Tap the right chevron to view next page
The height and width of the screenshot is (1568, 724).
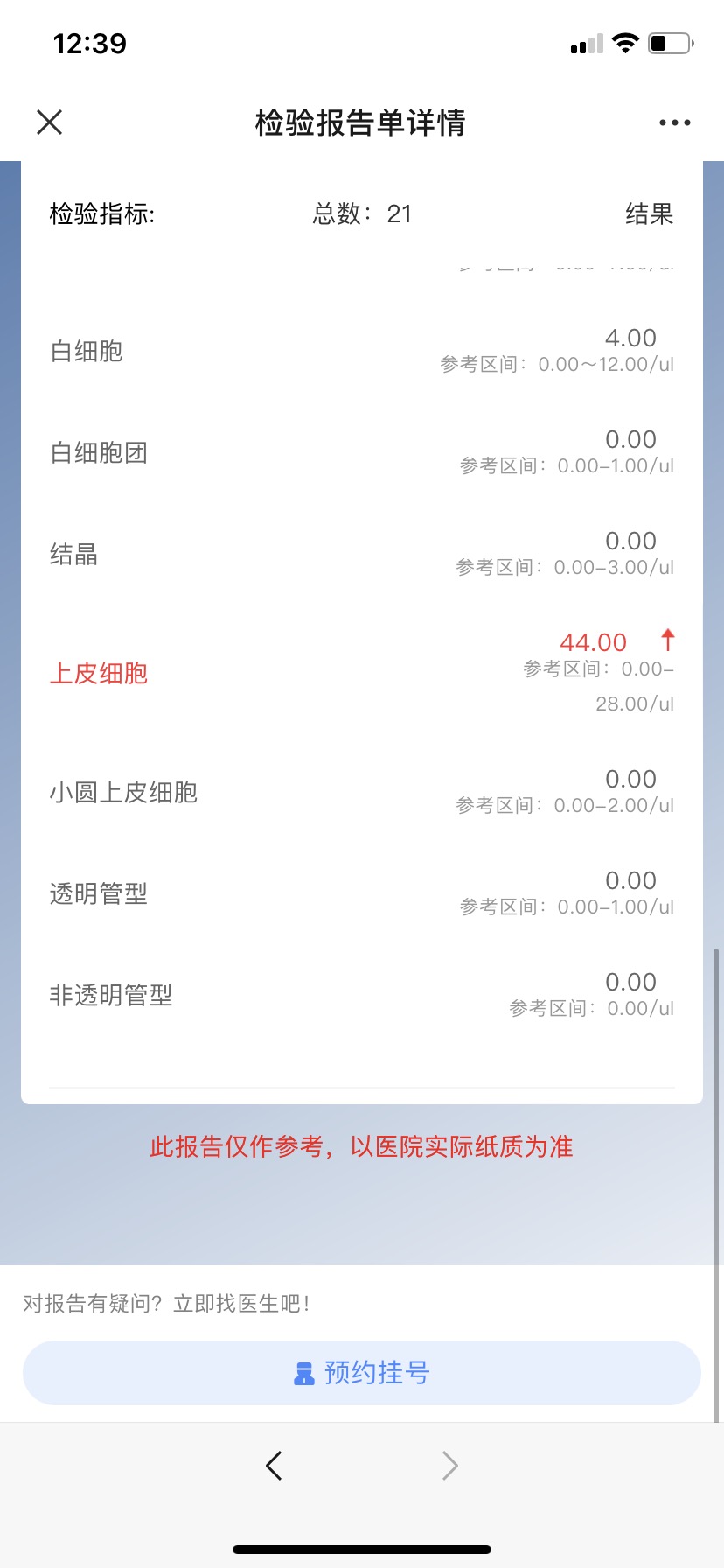coord(449,1466)
